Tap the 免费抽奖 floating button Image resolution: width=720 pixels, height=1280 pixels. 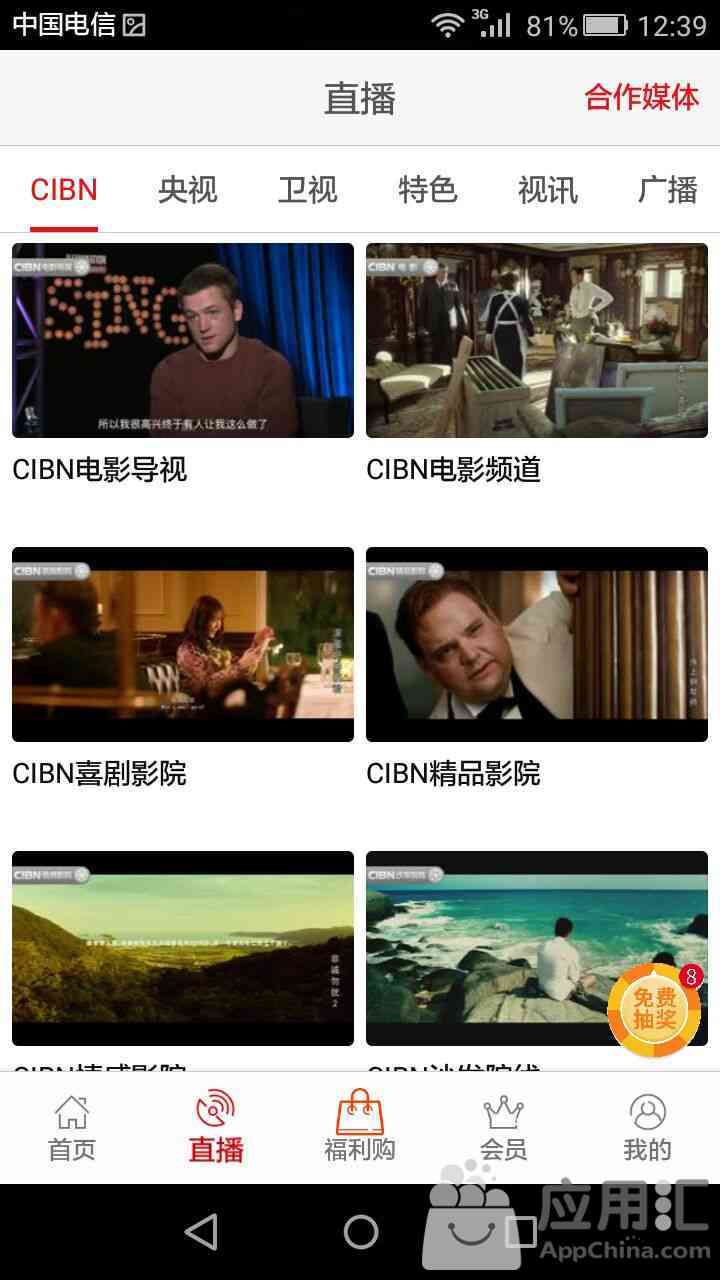coord(655,1010)
